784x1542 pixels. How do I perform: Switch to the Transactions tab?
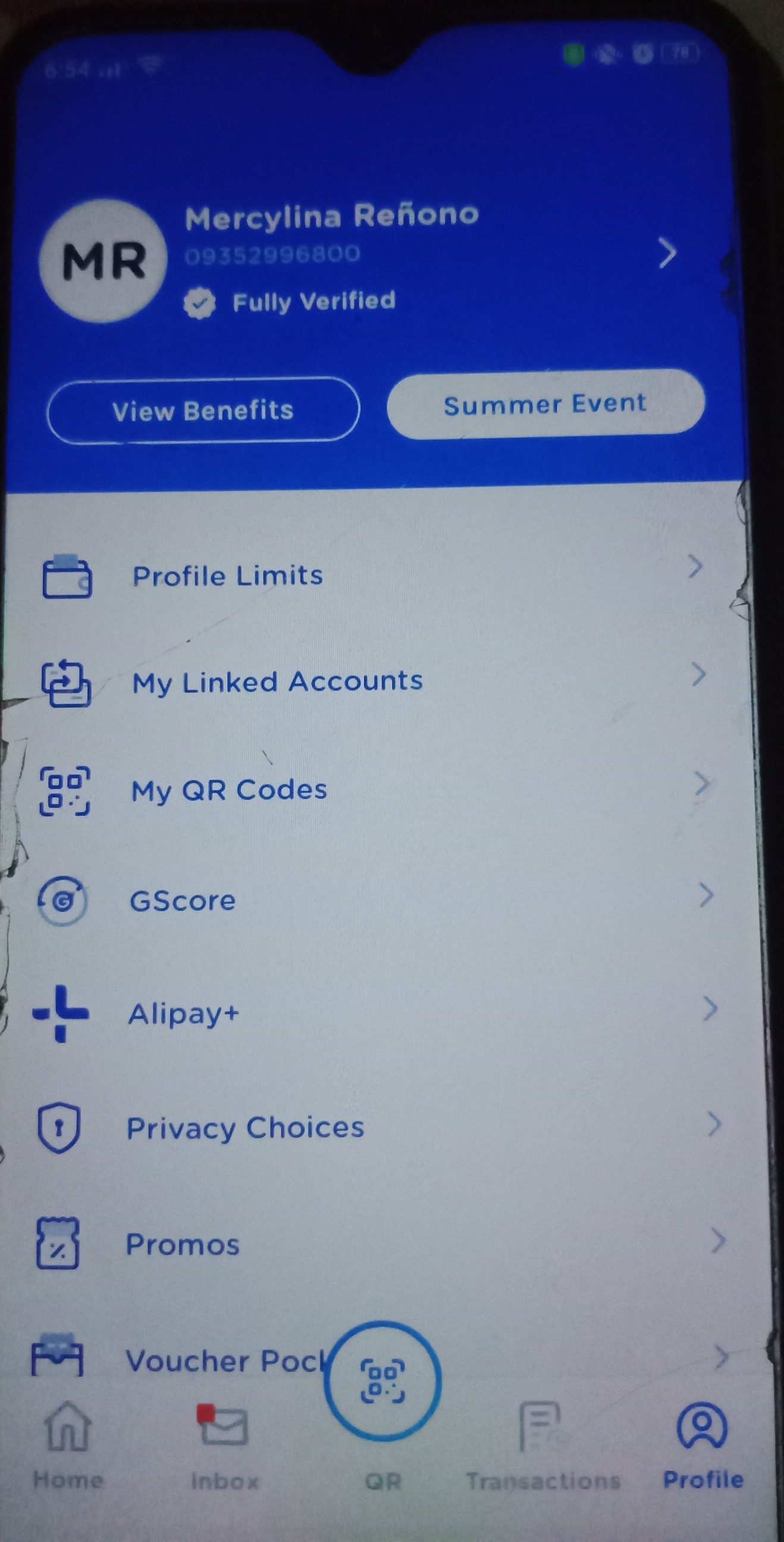pos(542,1444)
